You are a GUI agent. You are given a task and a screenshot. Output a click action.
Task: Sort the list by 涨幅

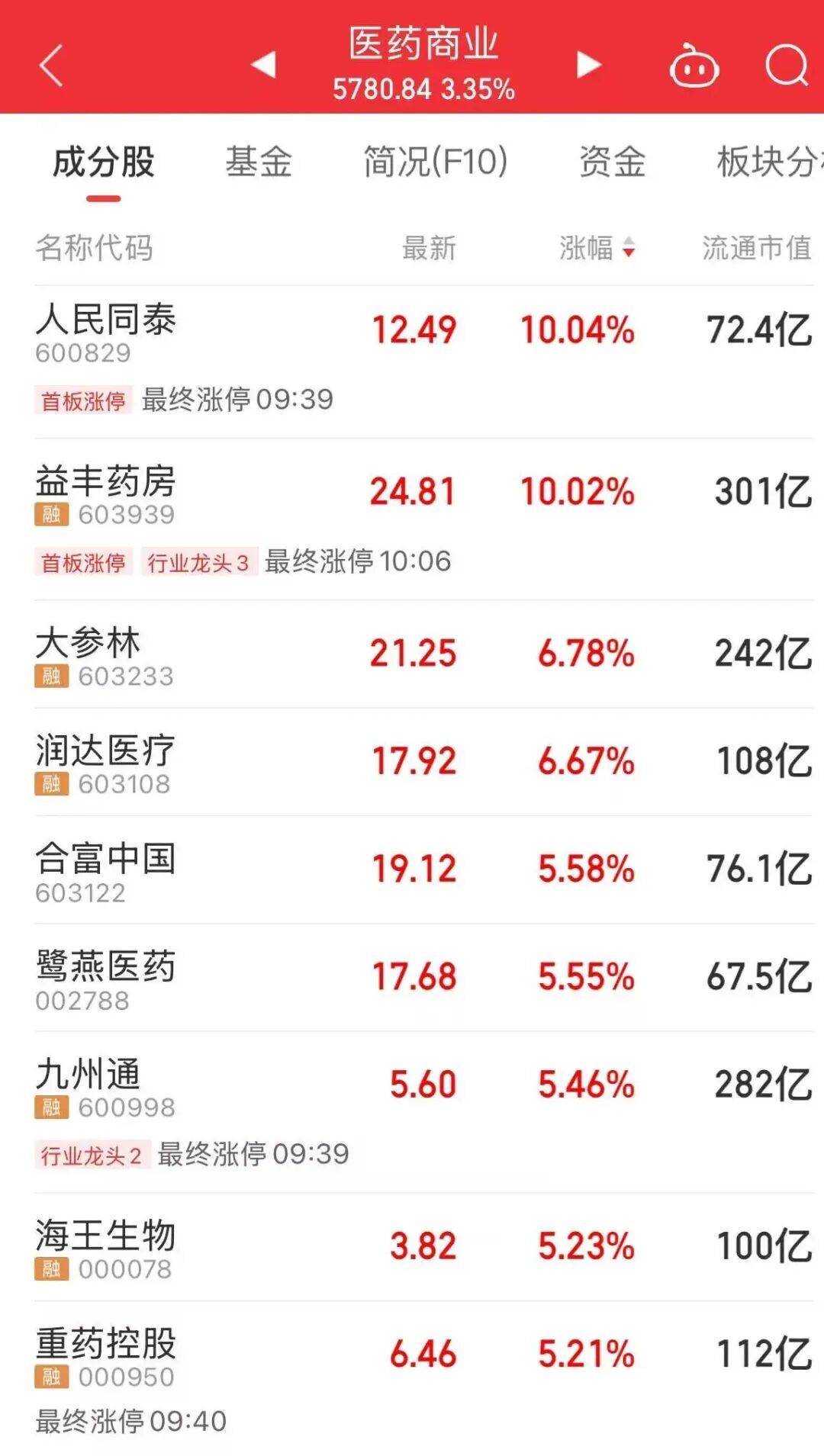(596, 248)
